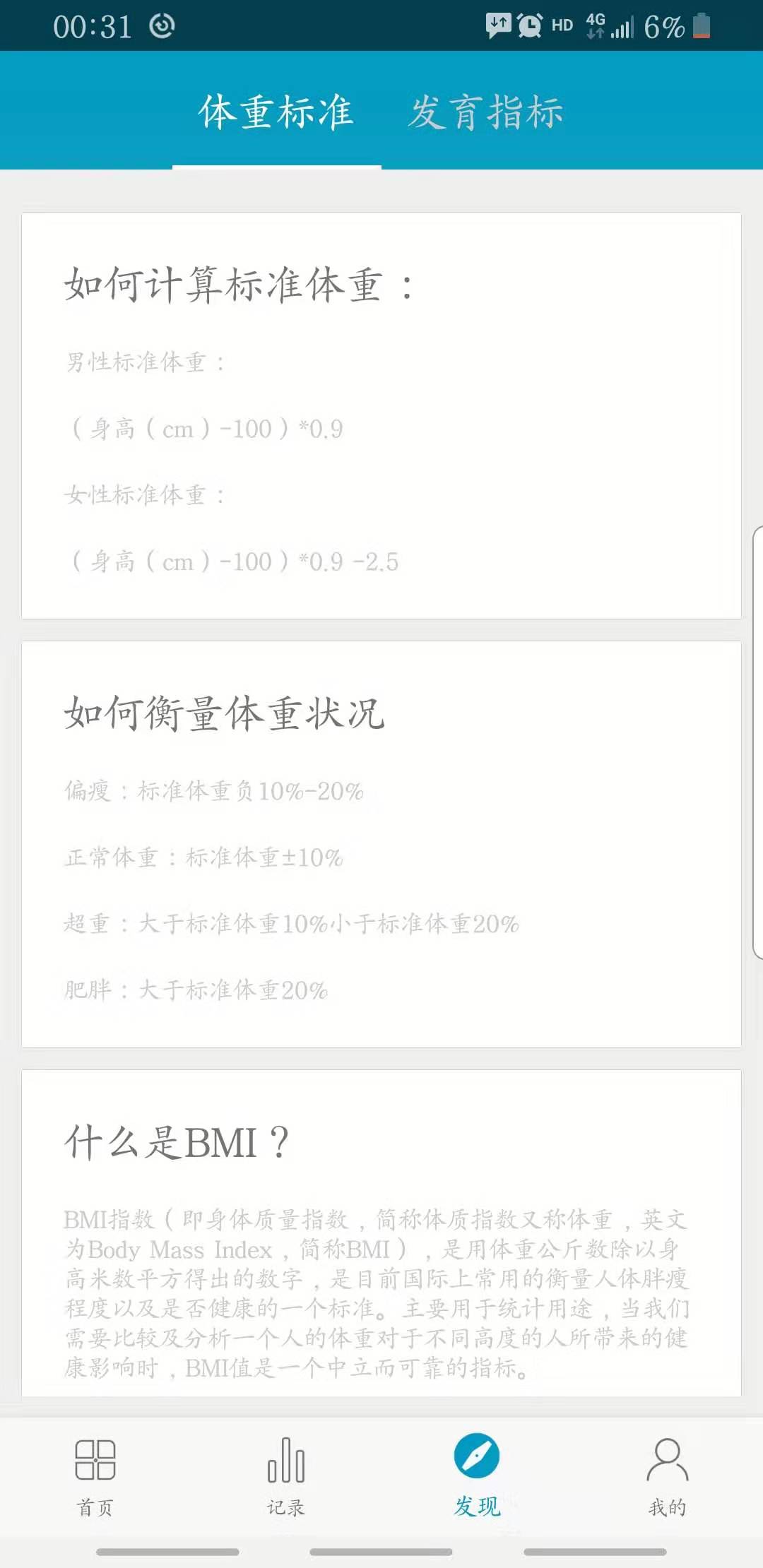Switch to the 发育指标 tab
The image size is (763, 1568).
(x=485, y=112)
